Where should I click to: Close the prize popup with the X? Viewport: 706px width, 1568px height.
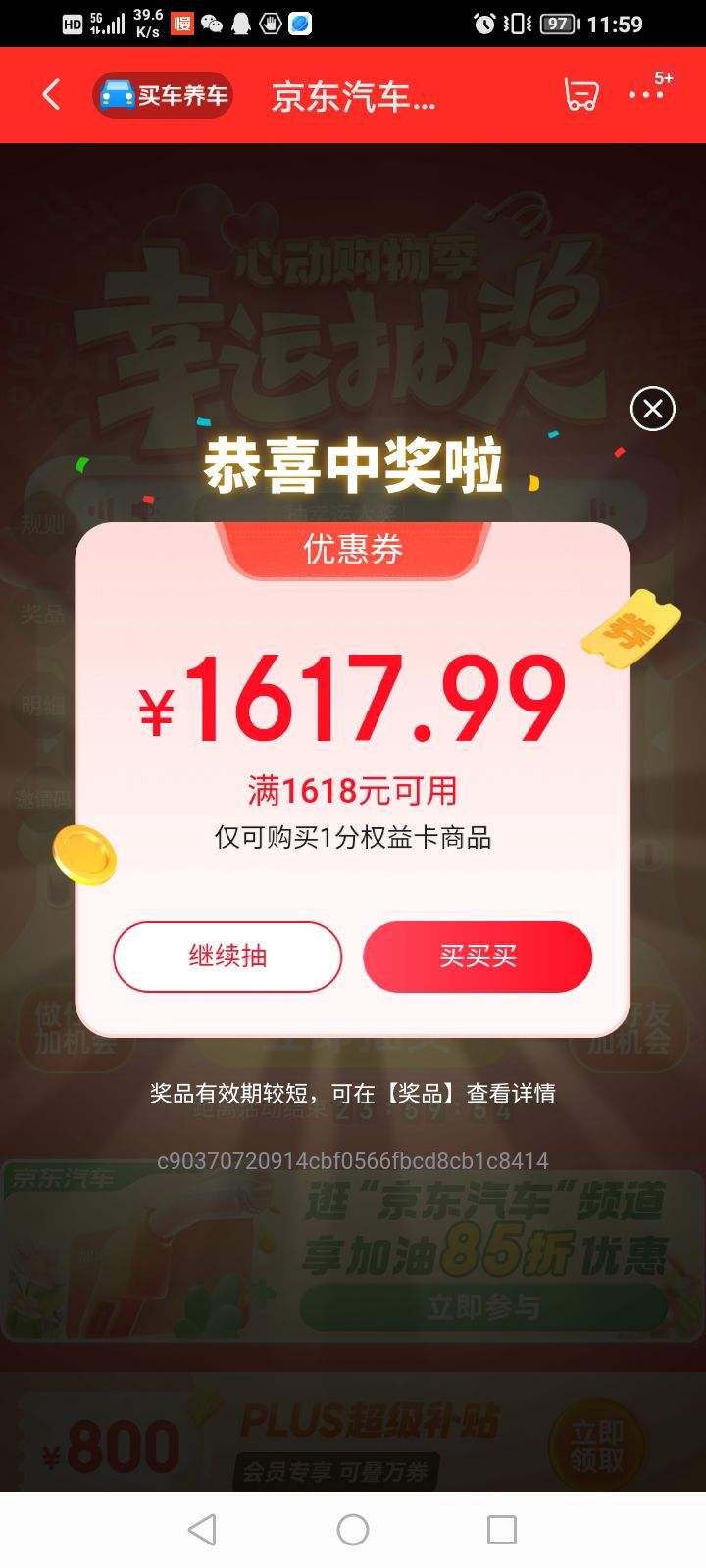[653, 409]
